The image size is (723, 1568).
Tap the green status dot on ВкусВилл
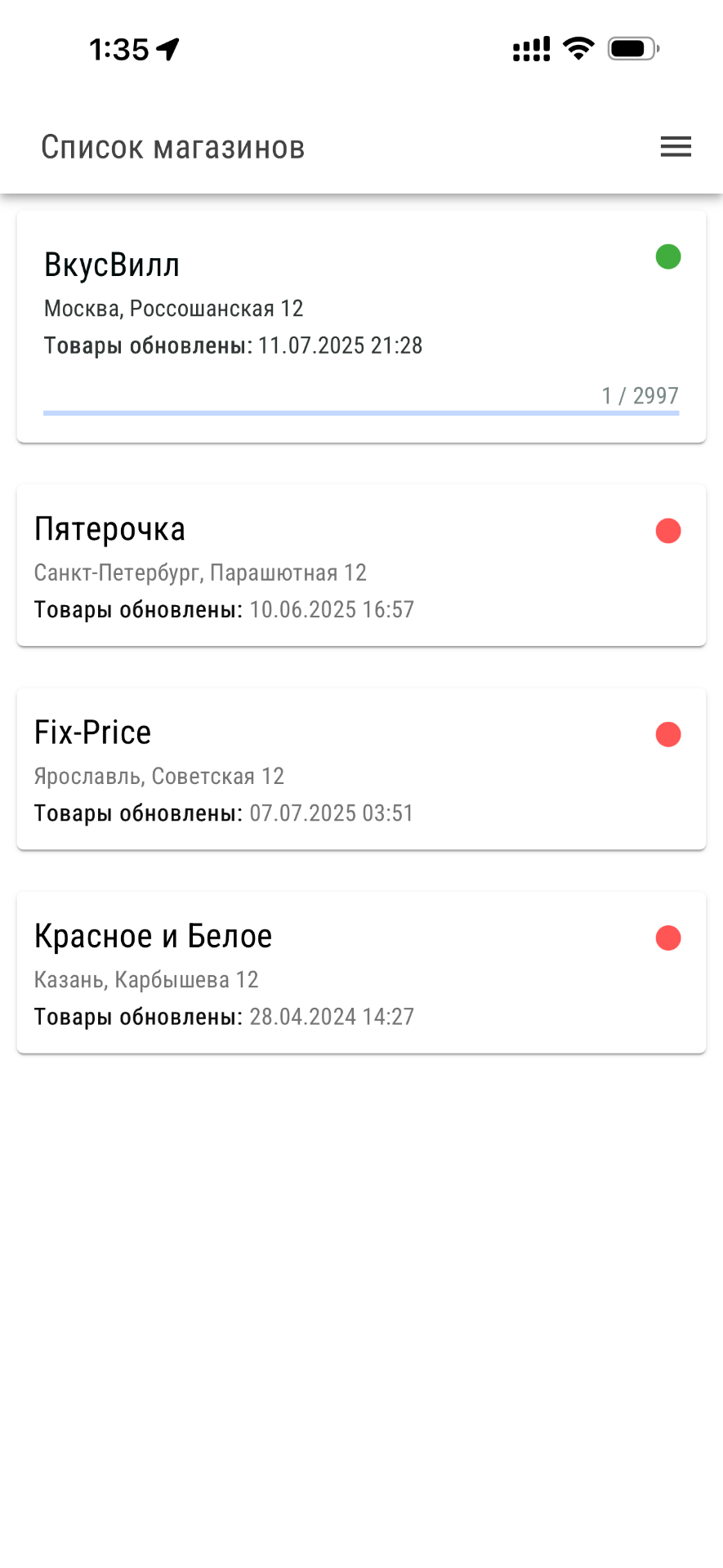pos(668,256)
